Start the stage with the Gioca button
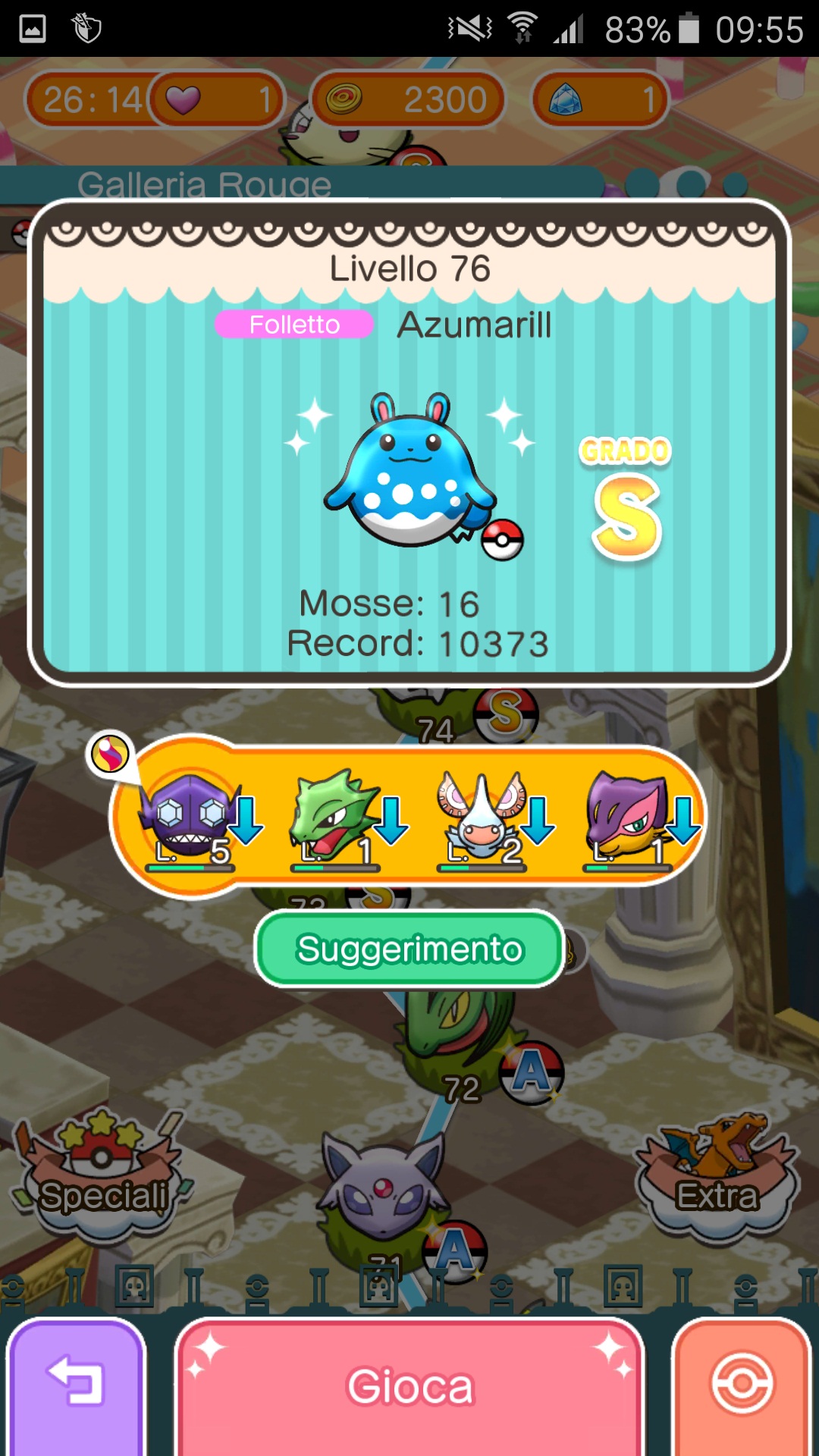Screen dimensions: 819x1456 pyautogui.click(x=409, y=1386)
